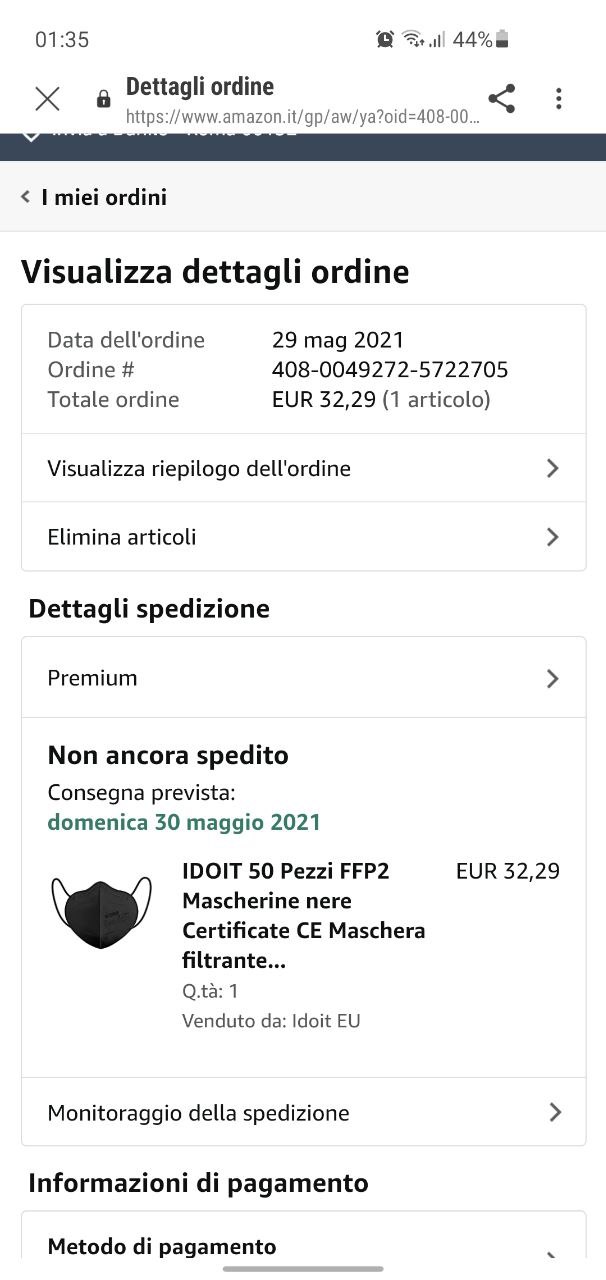This screenshot has width=606, height=1280.
Task: Share the order details page
Action: (x=501, y=98)
